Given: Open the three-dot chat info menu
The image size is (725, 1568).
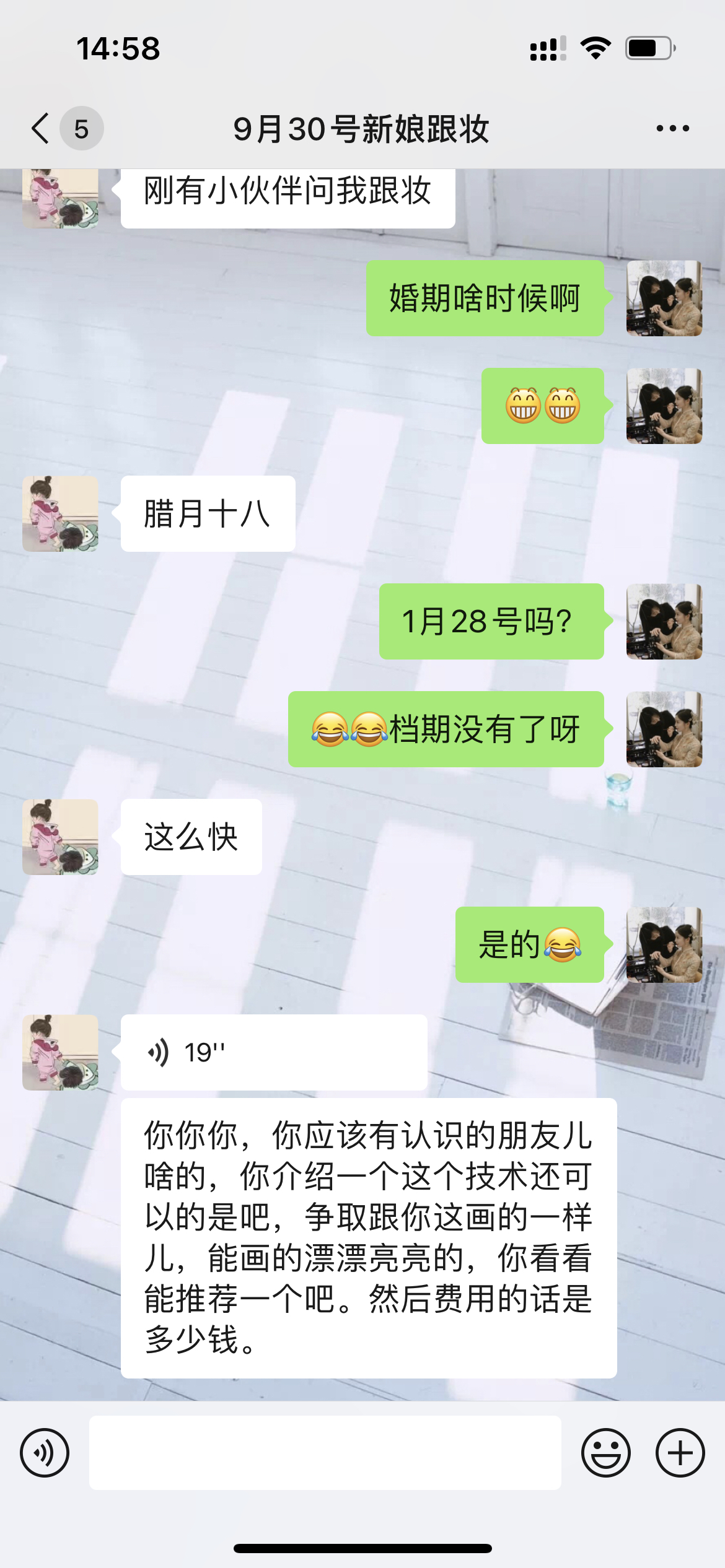Looking at the screenshot, I should pyautogui.click(x=672, y=129).
